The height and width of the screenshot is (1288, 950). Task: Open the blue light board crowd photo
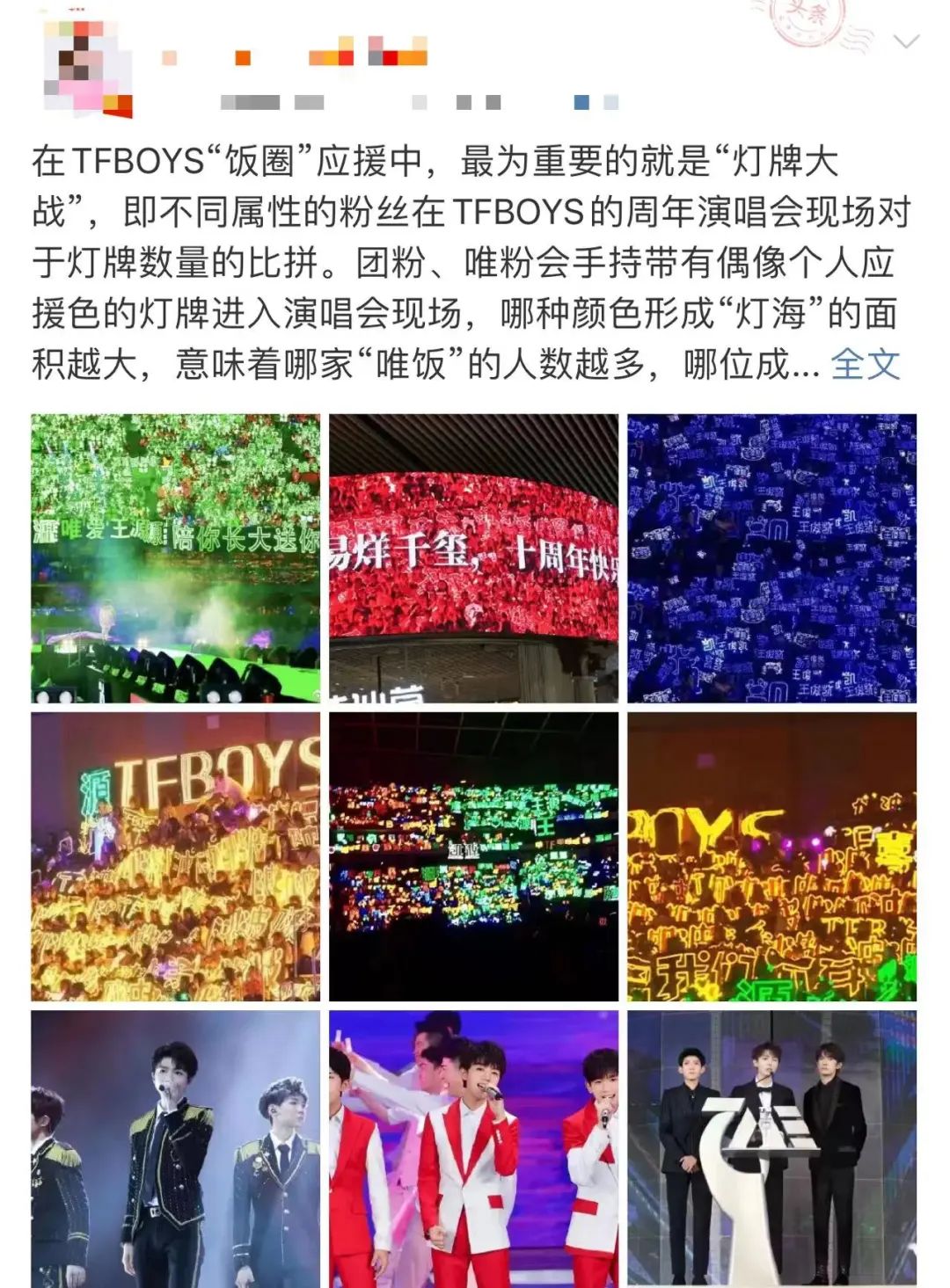coord(771,558)
